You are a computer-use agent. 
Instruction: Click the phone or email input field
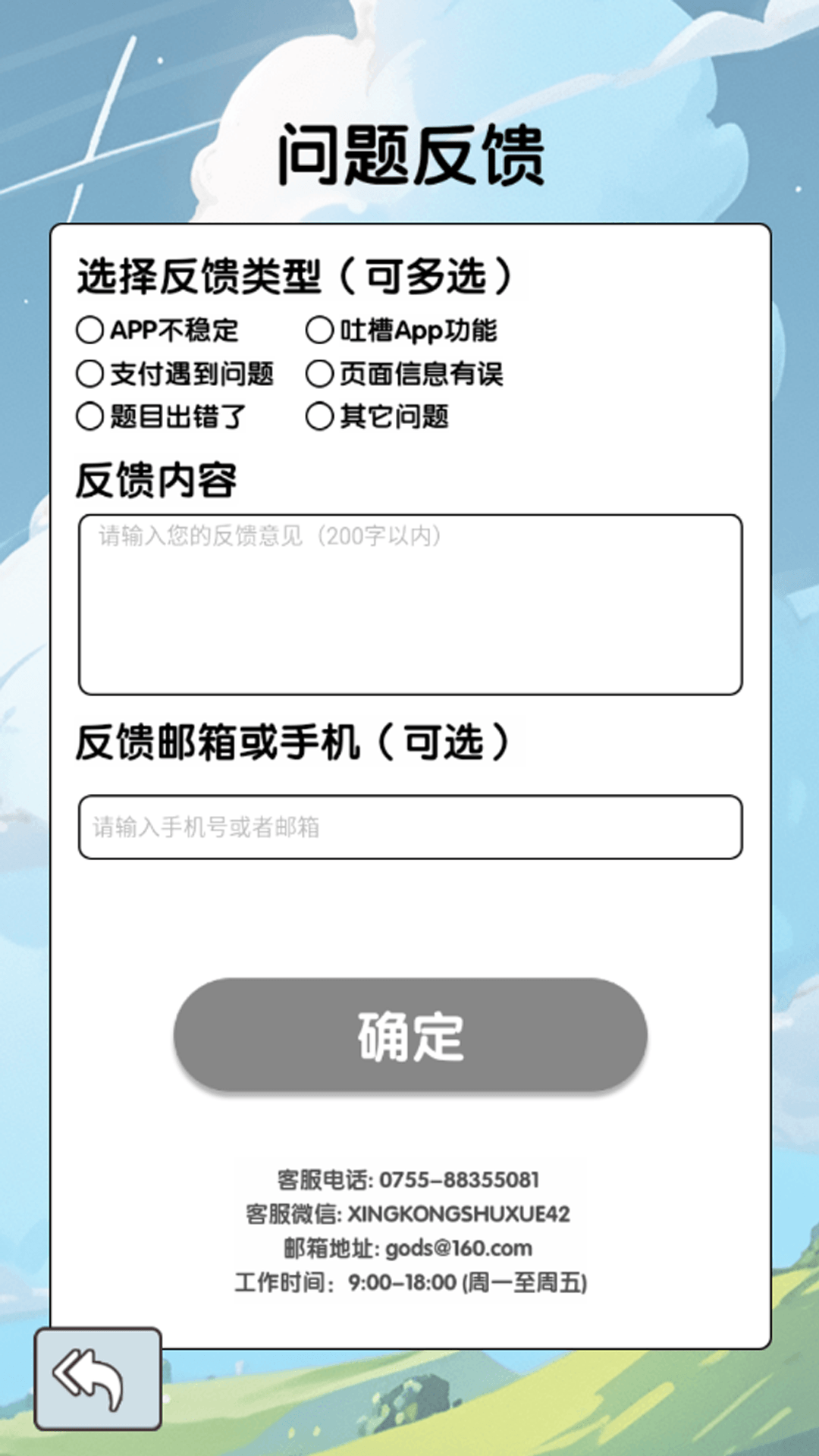pos(409,827)
